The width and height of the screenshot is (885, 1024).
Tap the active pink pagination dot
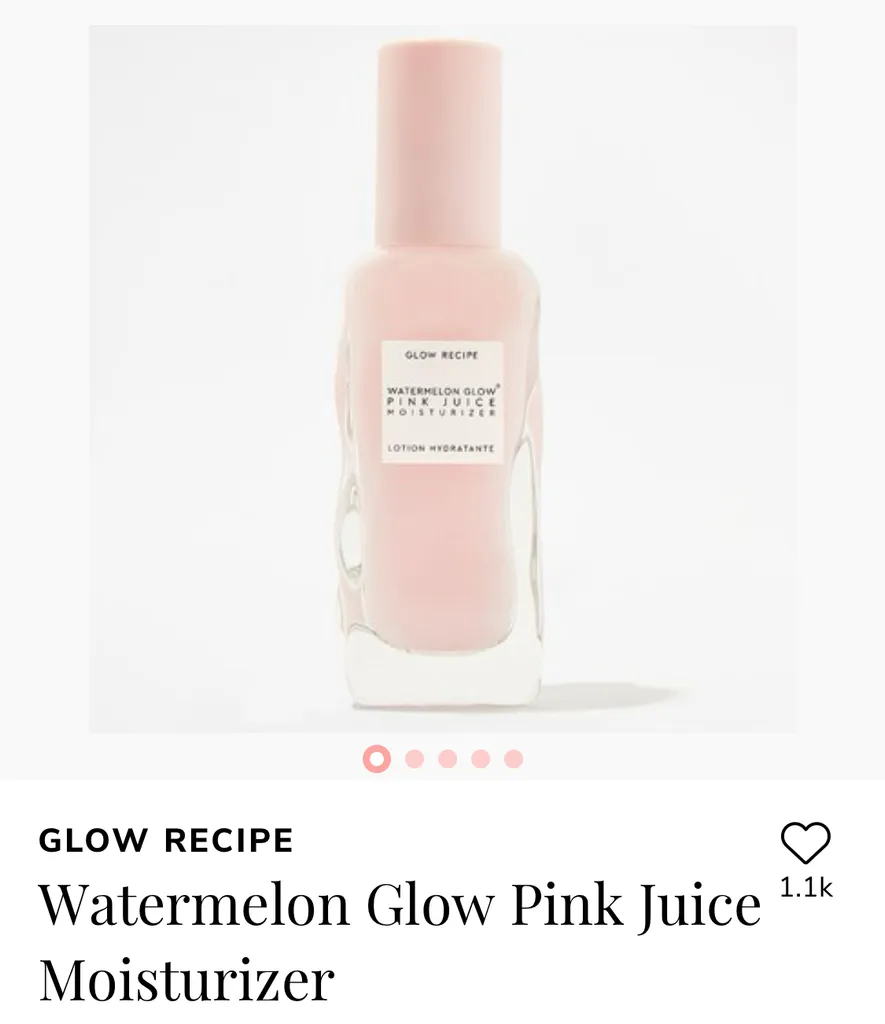point(375,760)
